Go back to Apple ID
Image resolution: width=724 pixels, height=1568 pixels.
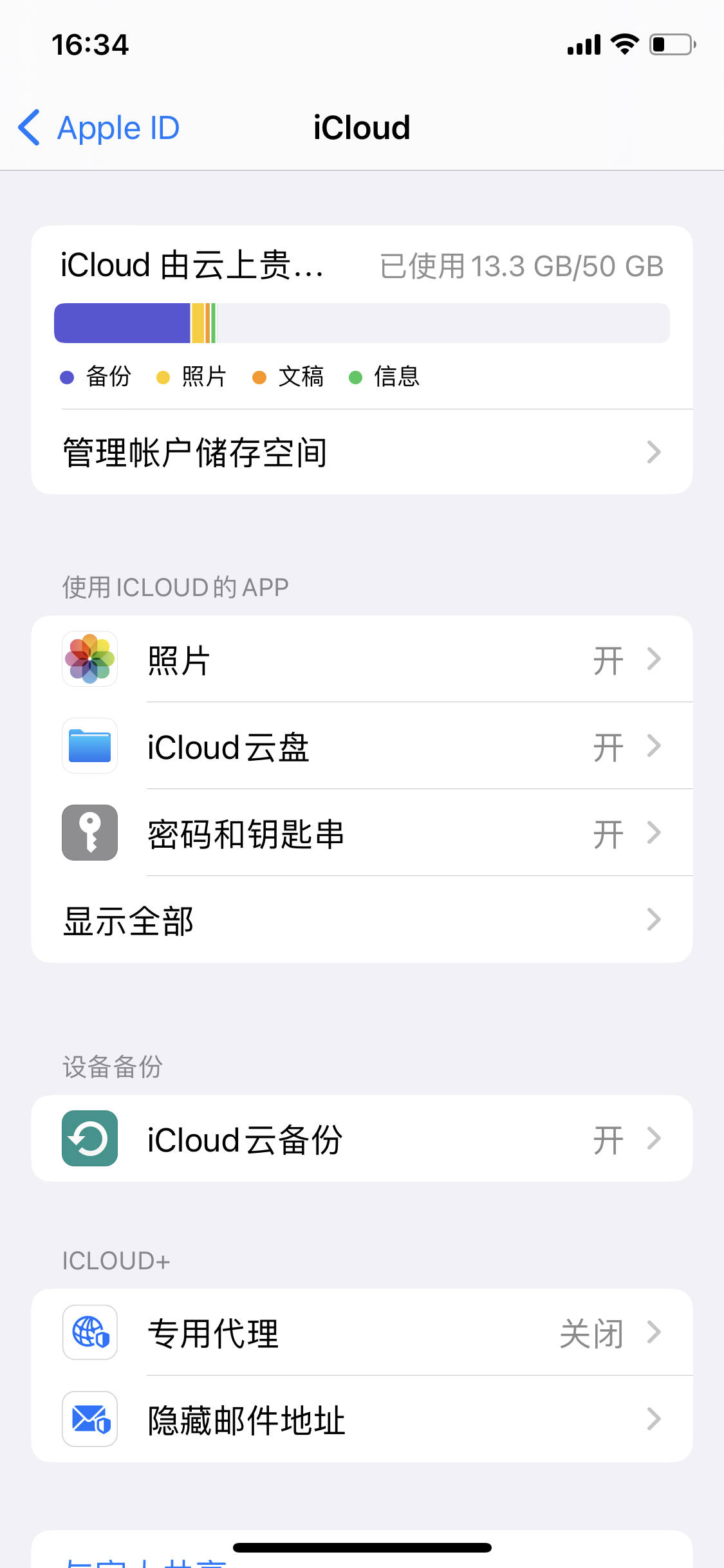pyautogui.click(x=100, y=128)
